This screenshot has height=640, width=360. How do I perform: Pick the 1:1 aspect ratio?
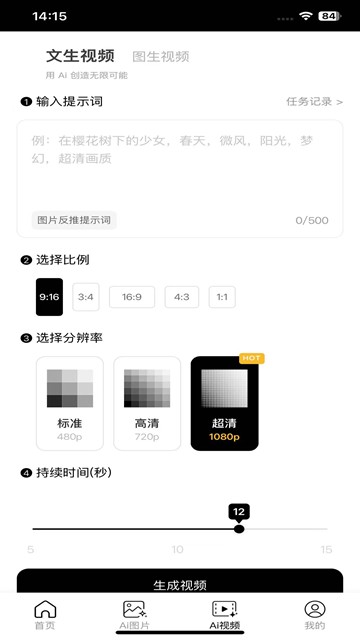222,297
